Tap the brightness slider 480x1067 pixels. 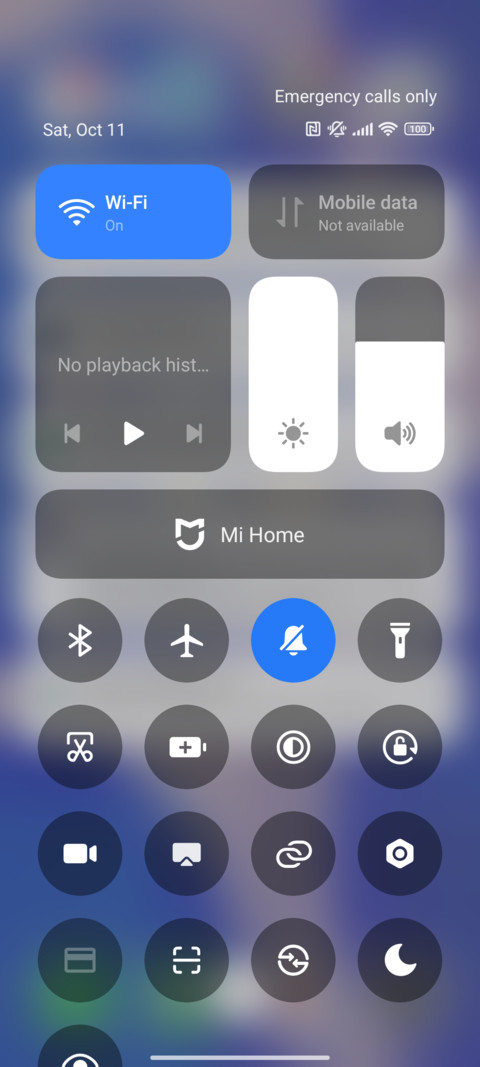click(x=293, y=374)
